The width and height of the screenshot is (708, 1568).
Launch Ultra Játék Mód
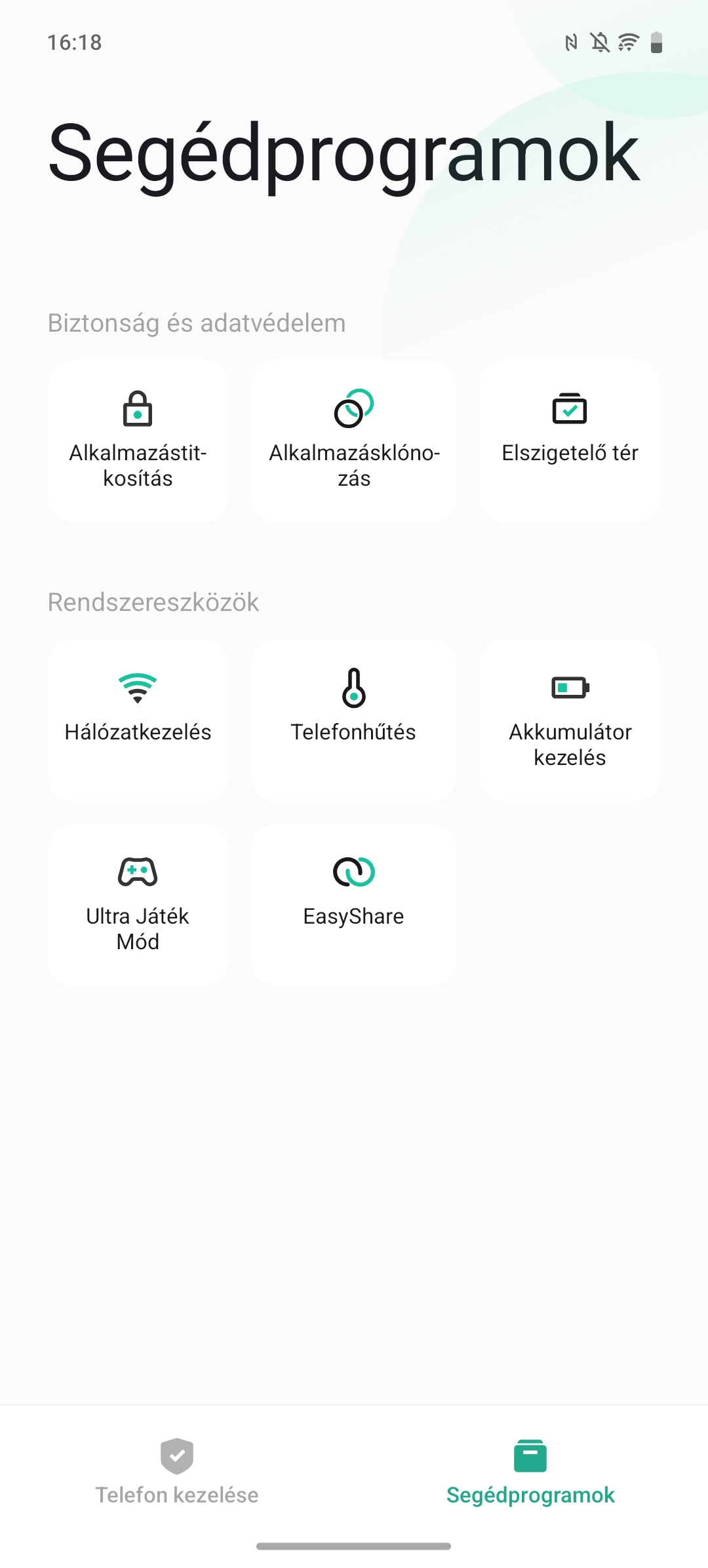138,904
